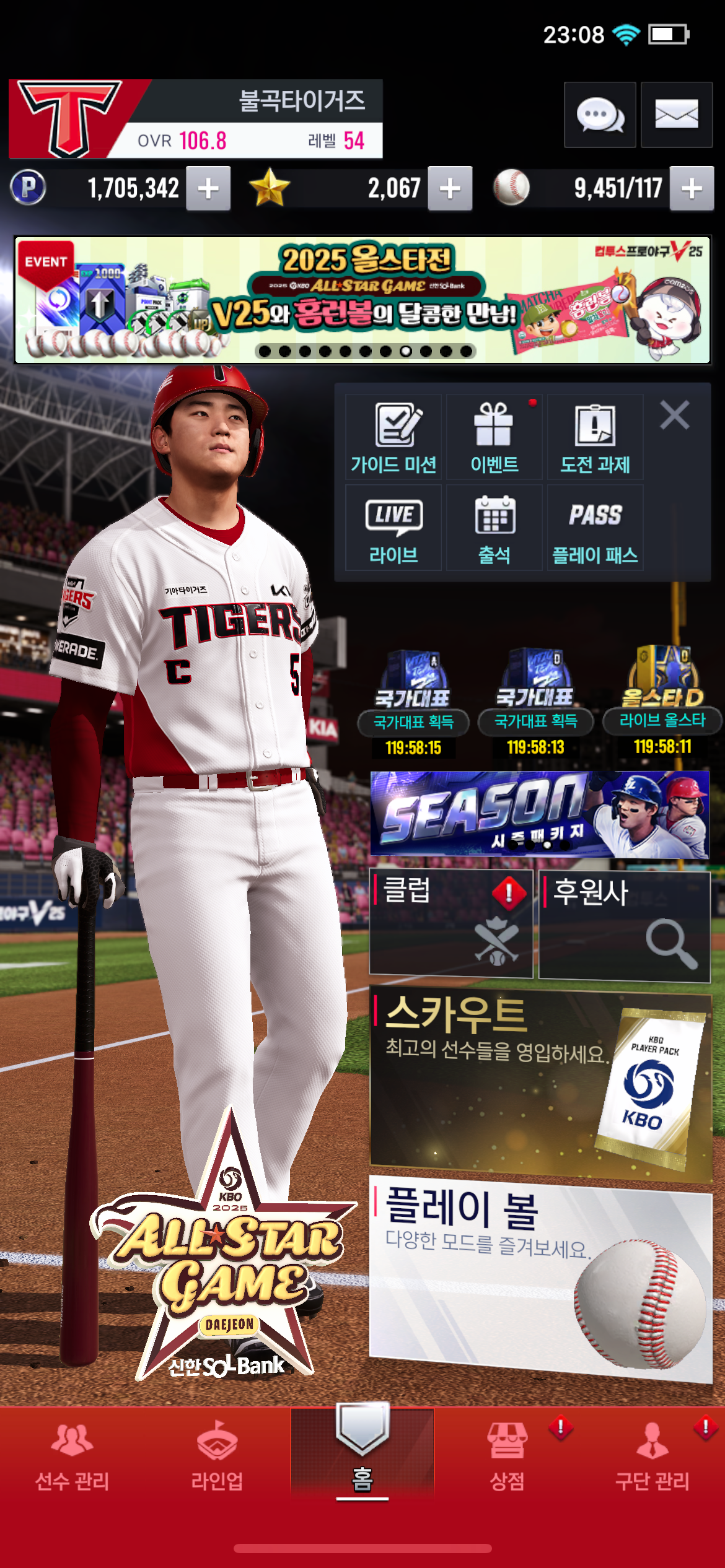This screenshot has width=725, height=1568.
Task: Open 도전 과제
Action: pyautogui.click(x=595, y=437)
